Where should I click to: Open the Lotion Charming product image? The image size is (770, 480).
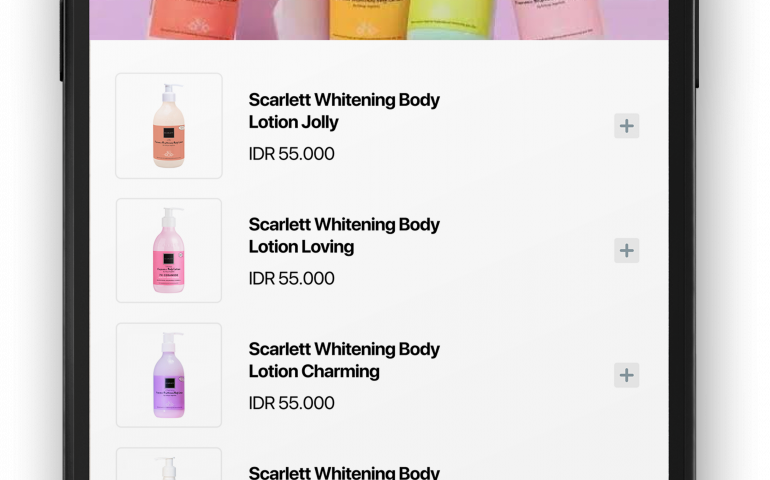click(169, 375)
